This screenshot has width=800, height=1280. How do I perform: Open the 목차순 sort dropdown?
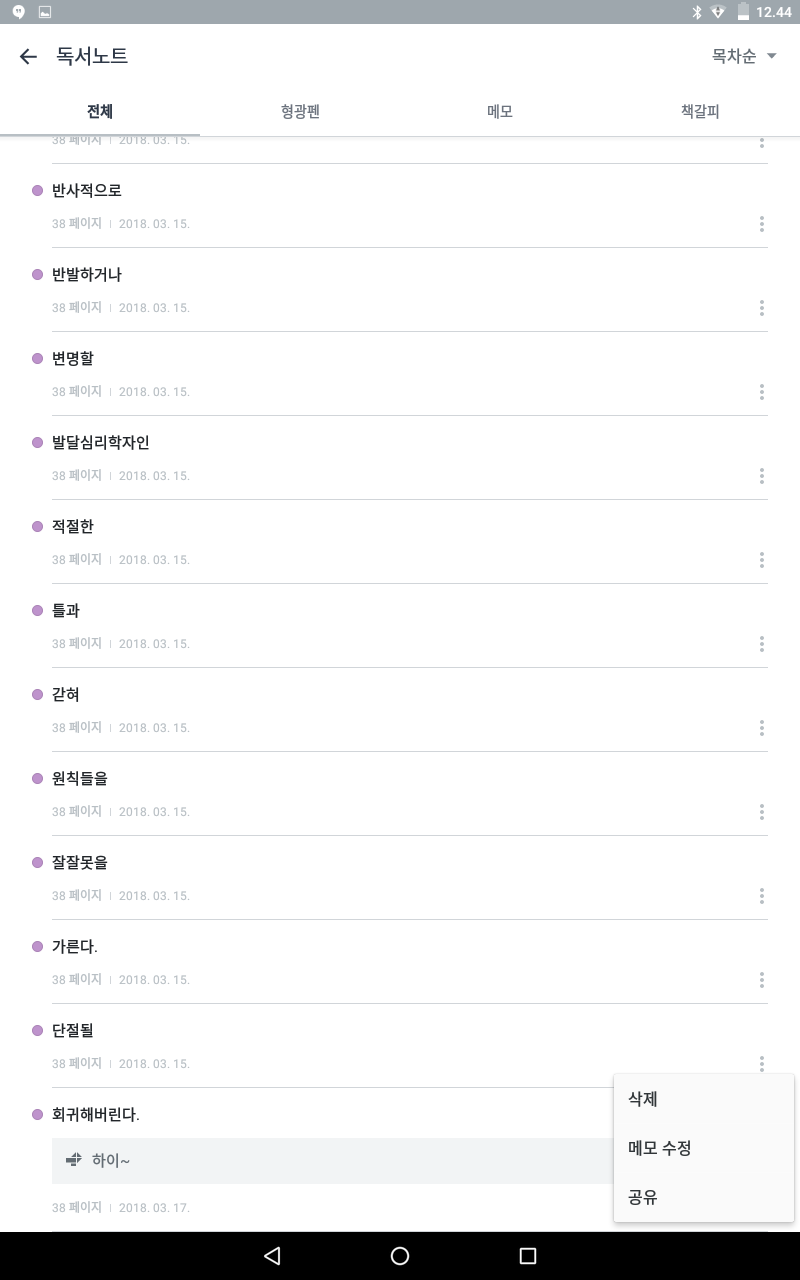point(743,57)
